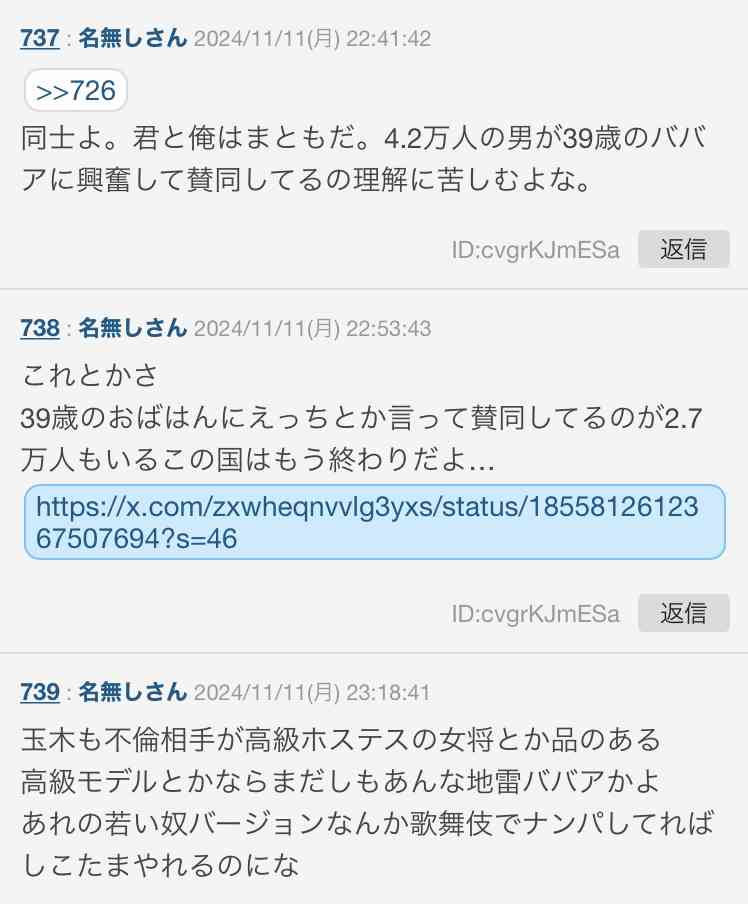Open post number 739 link
Image resolution: width=748 pixels, height=904 pixels.
click(x=40, y=692)
